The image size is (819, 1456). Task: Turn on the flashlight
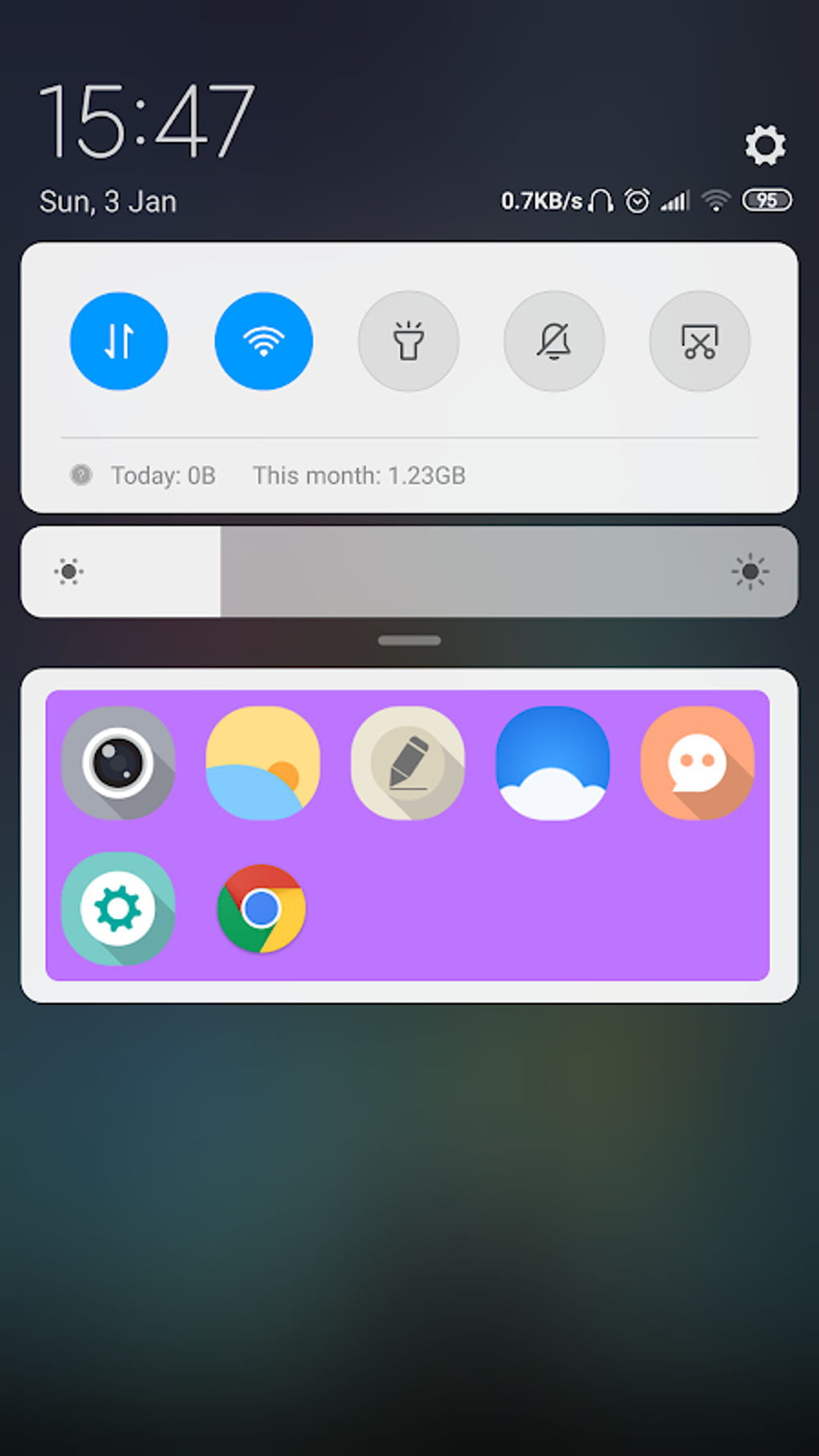[x=409, y=341]
